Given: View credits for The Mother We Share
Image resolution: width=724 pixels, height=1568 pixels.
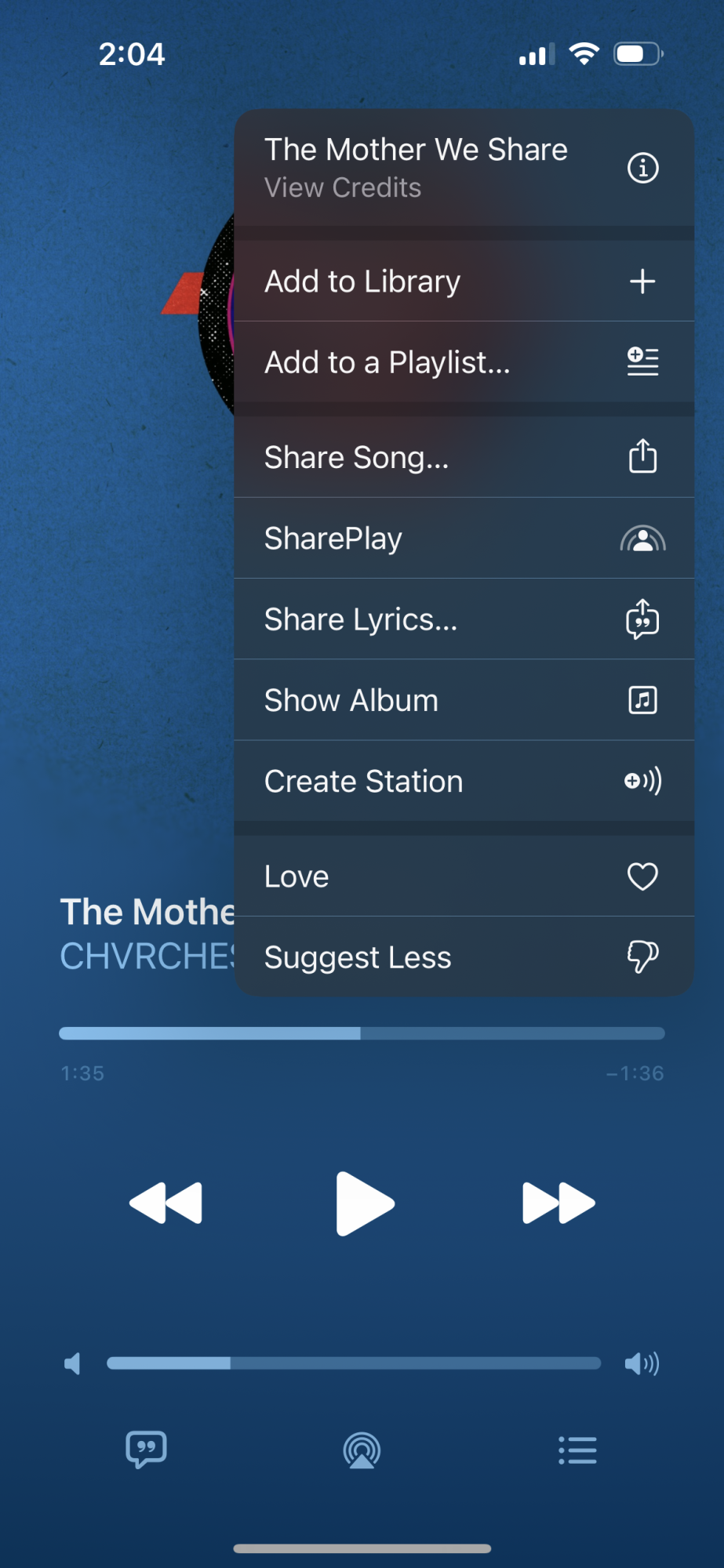Looking at the screenshot, I should click(x=463, y=168).
